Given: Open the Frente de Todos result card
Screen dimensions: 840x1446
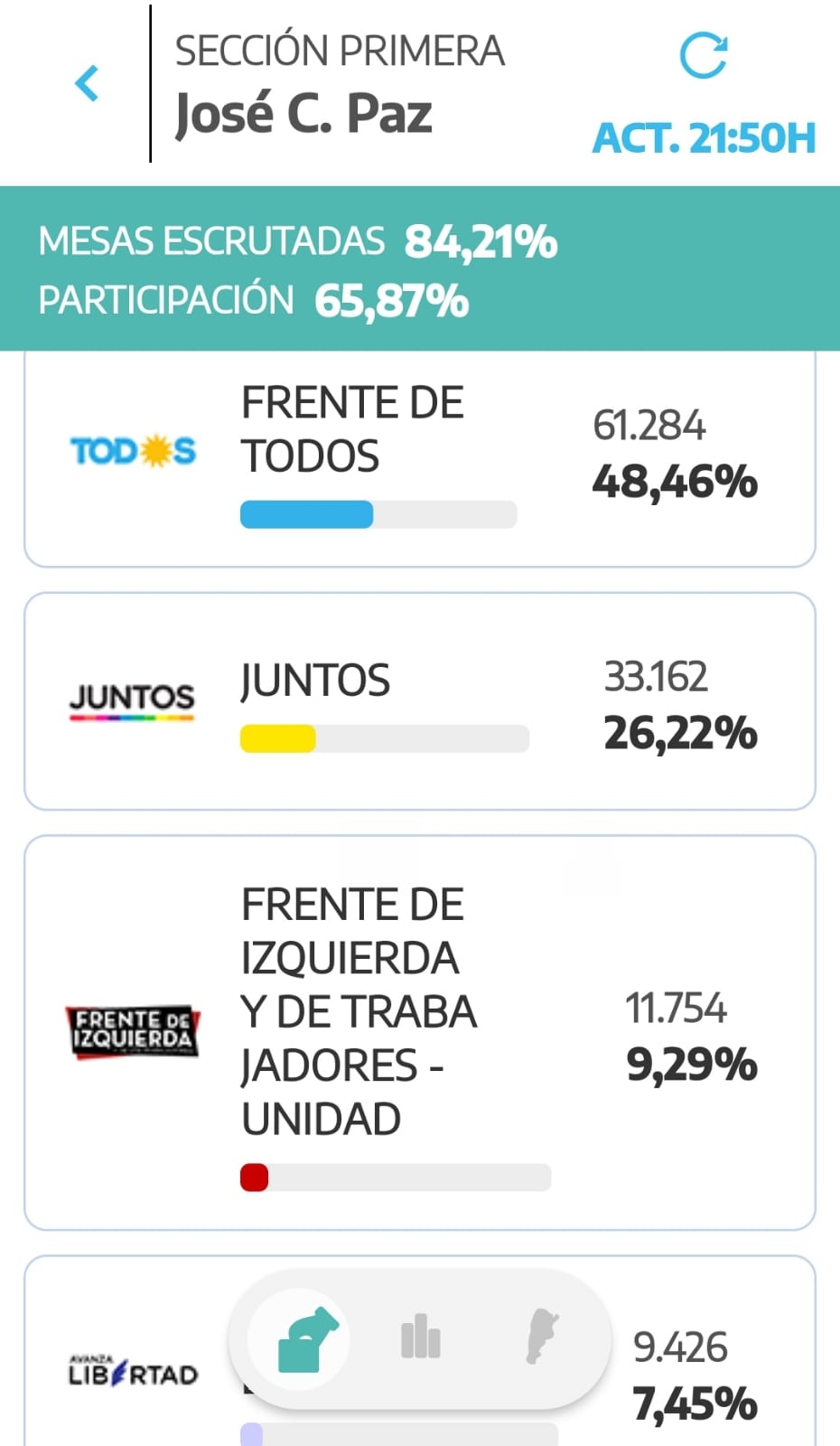Looking at the screenshot, I should [x=419, y=459].
